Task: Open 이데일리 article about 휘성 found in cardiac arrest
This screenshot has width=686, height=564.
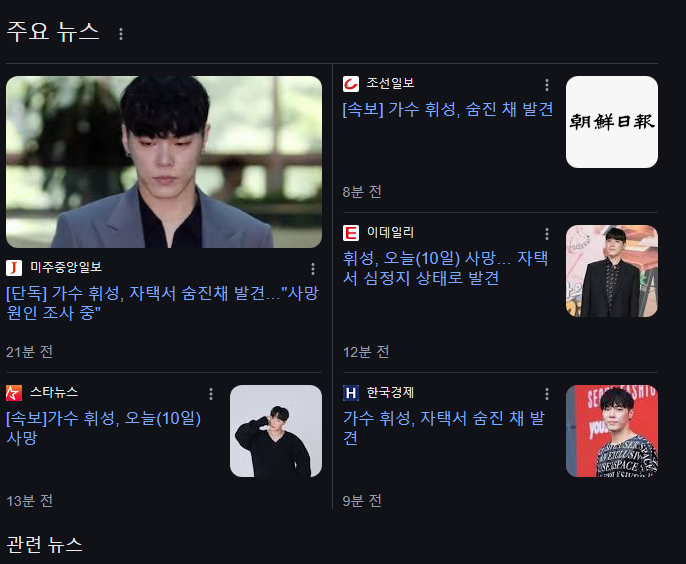Action: pyautogui.click(x=445, y=268)
